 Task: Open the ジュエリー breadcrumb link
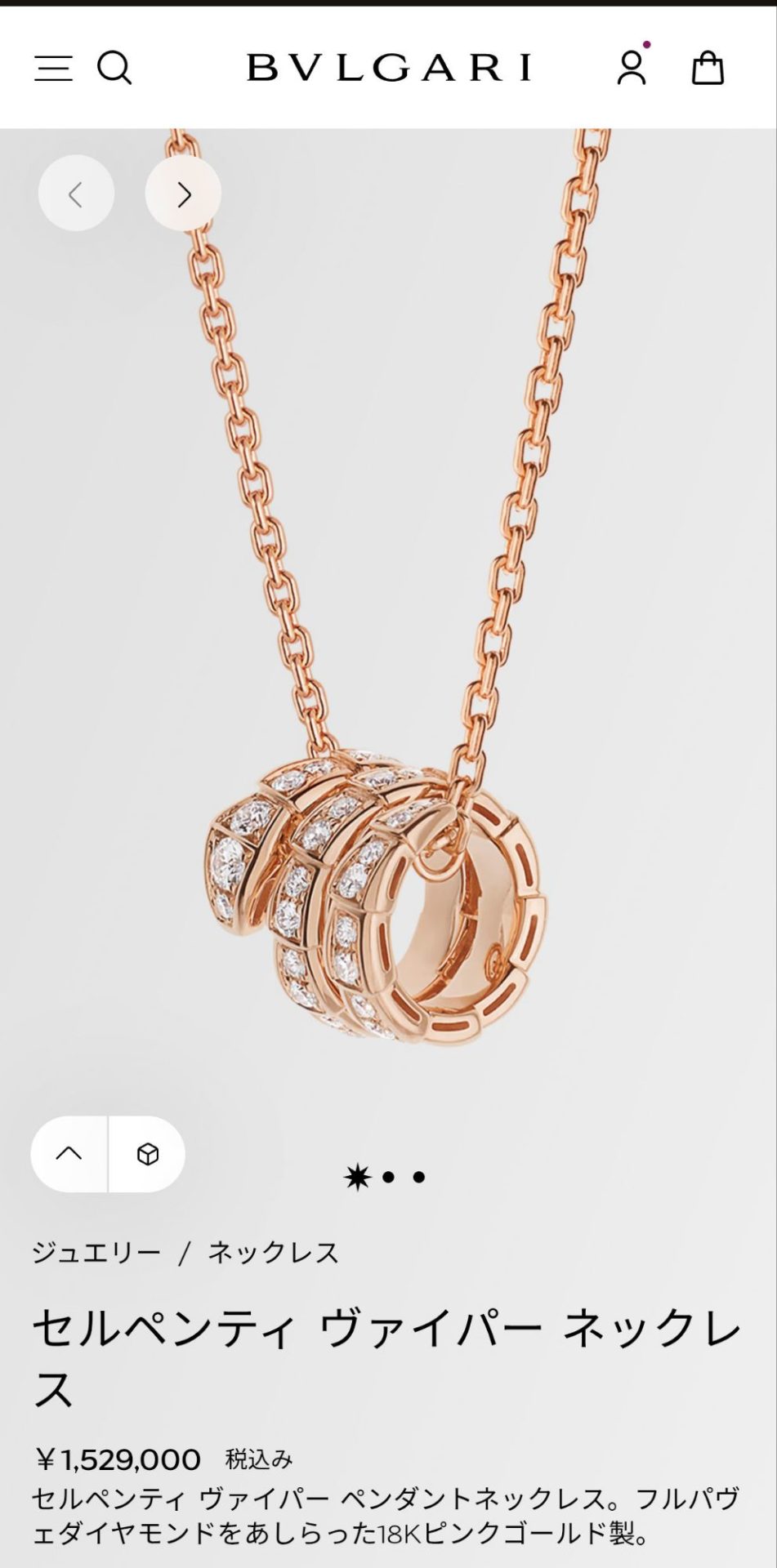click(96, 1252)
